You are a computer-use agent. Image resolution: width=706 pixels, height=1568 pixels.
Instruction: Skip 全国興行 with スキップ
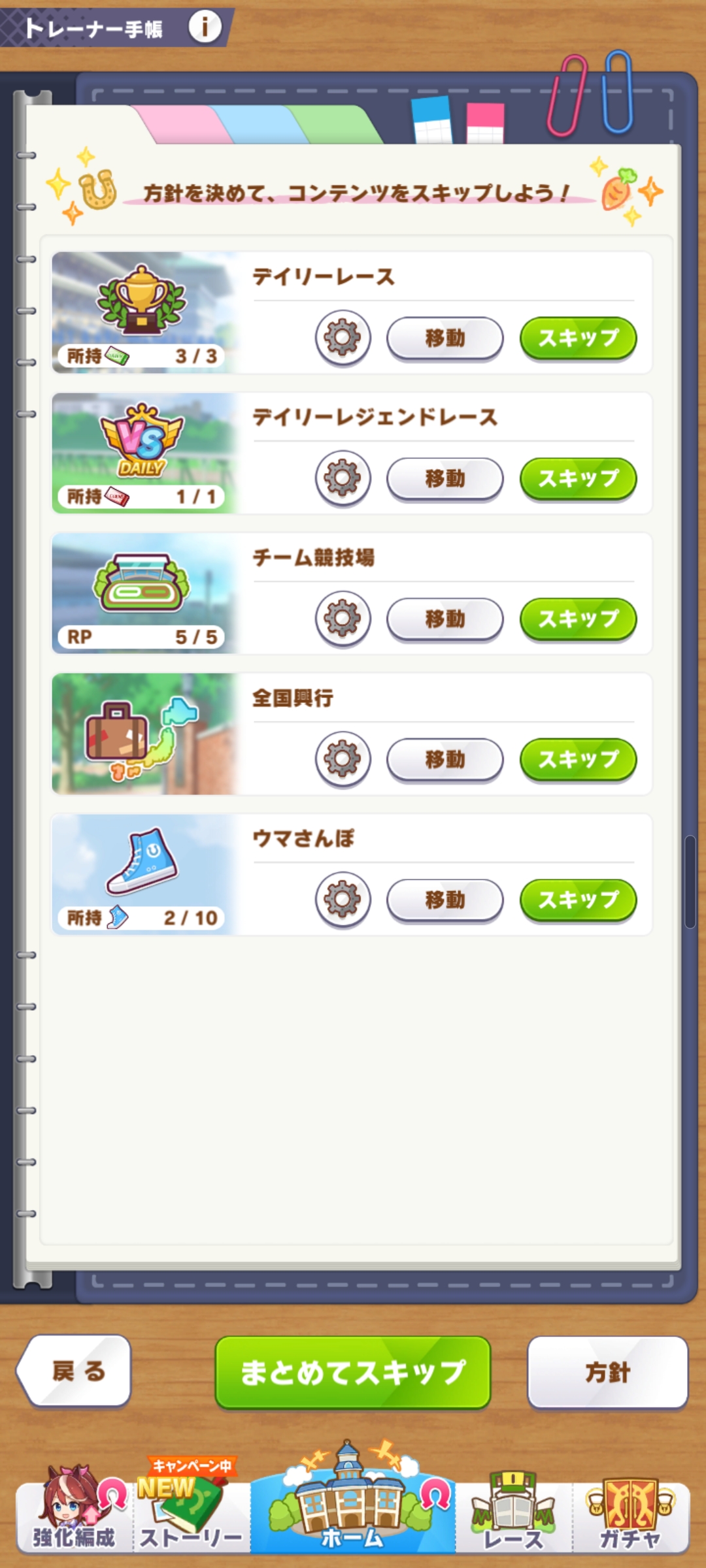point(578,759)
